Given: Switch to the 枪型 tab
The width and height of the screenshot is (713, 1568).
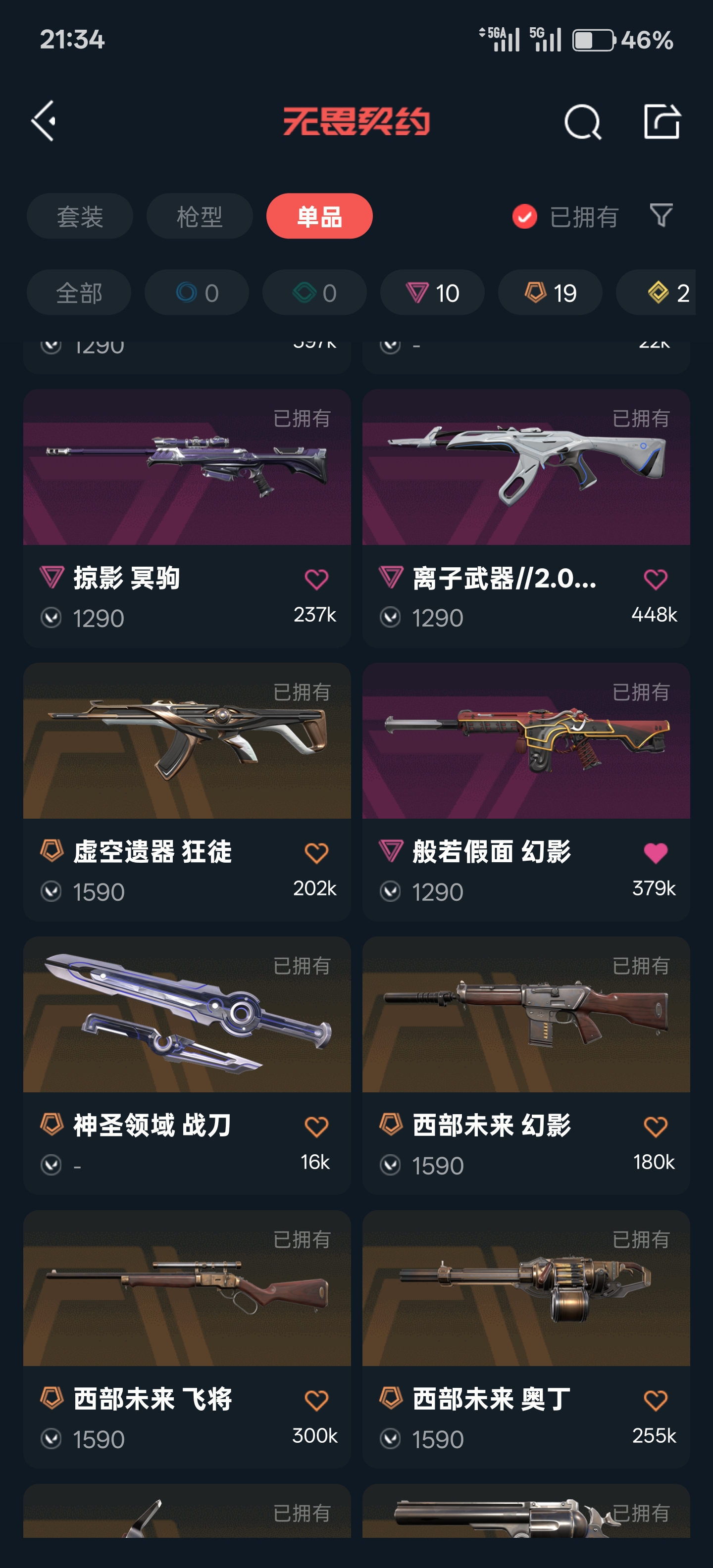Looking at the screenshot, I should pos(199,216).
